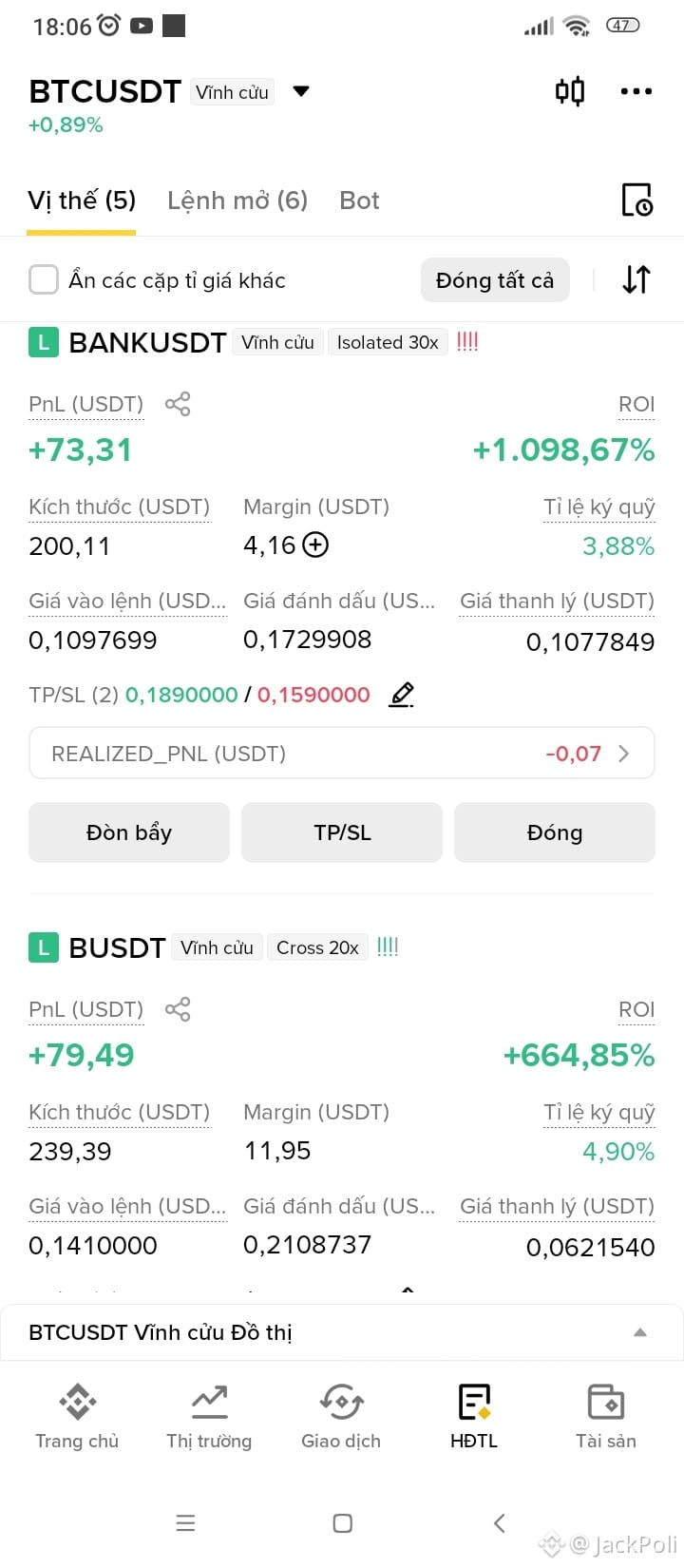Open the Thị trường tab
The width and height of the screenshot is (684, 1568).
click(209, 1416)
